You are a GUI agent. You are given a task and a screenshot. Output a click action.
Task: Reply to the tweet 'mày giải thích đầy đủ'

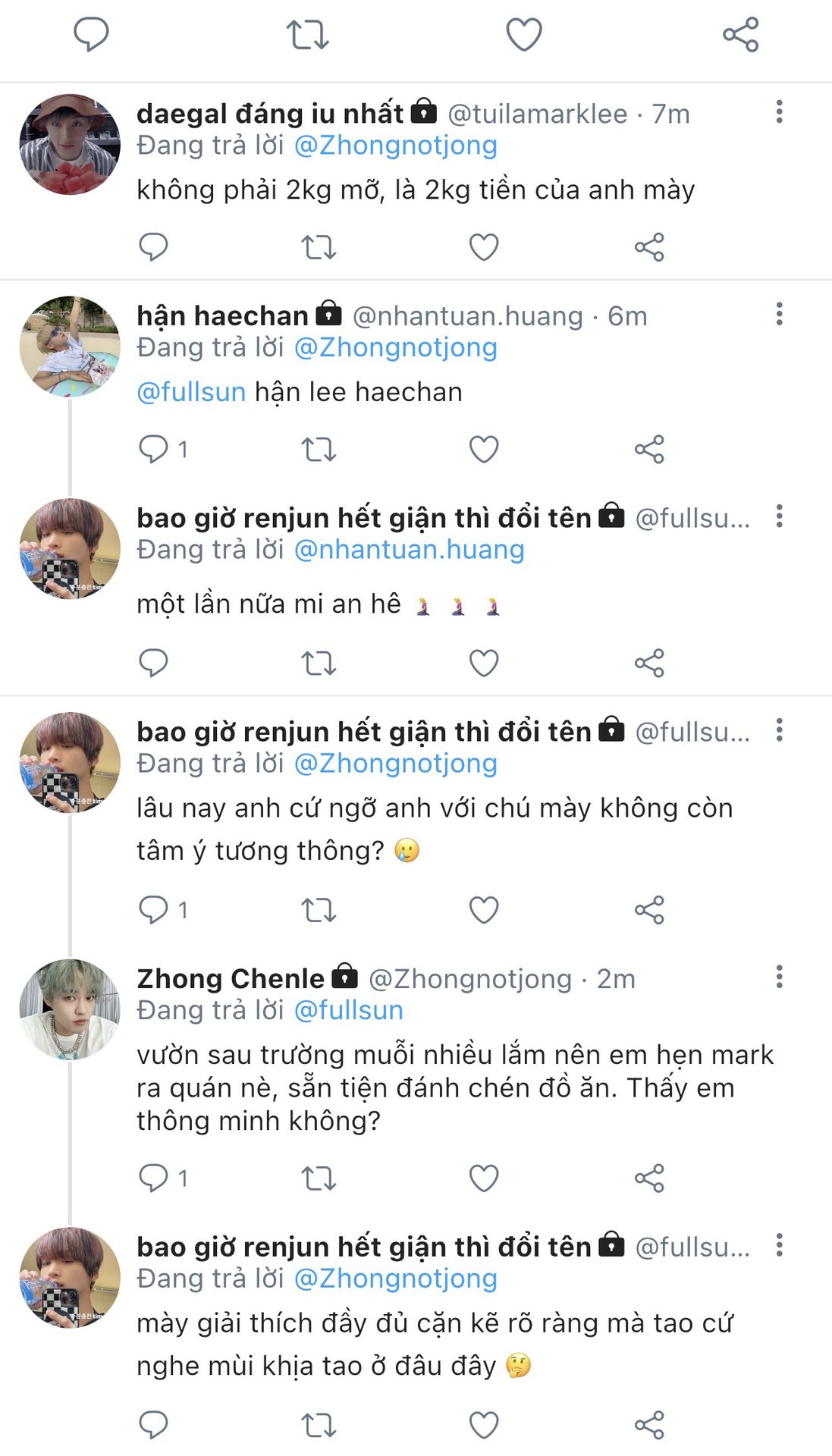pyautogui.click(x=153, y=1425)
